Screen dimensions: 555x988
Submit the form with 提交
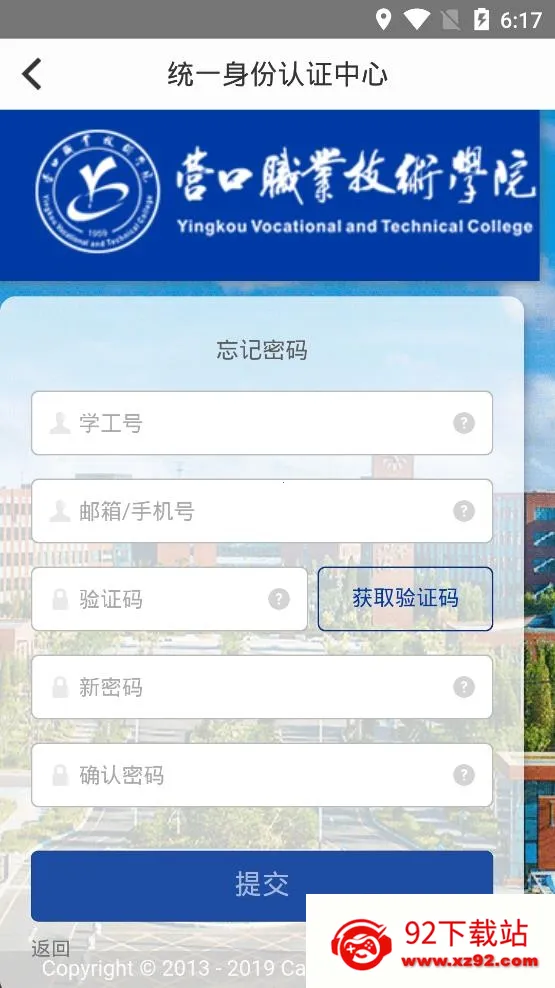click(x=262, y=885)
